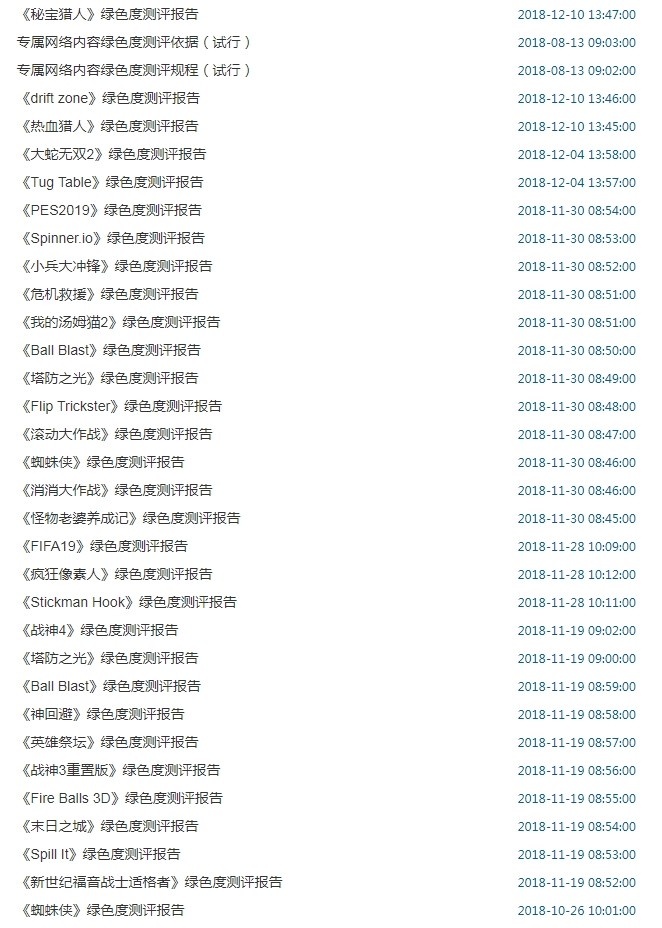Open the 《Fire Balls 3D》 report
The height and width of the screenshot is (928, 662).
pos(119,798)
